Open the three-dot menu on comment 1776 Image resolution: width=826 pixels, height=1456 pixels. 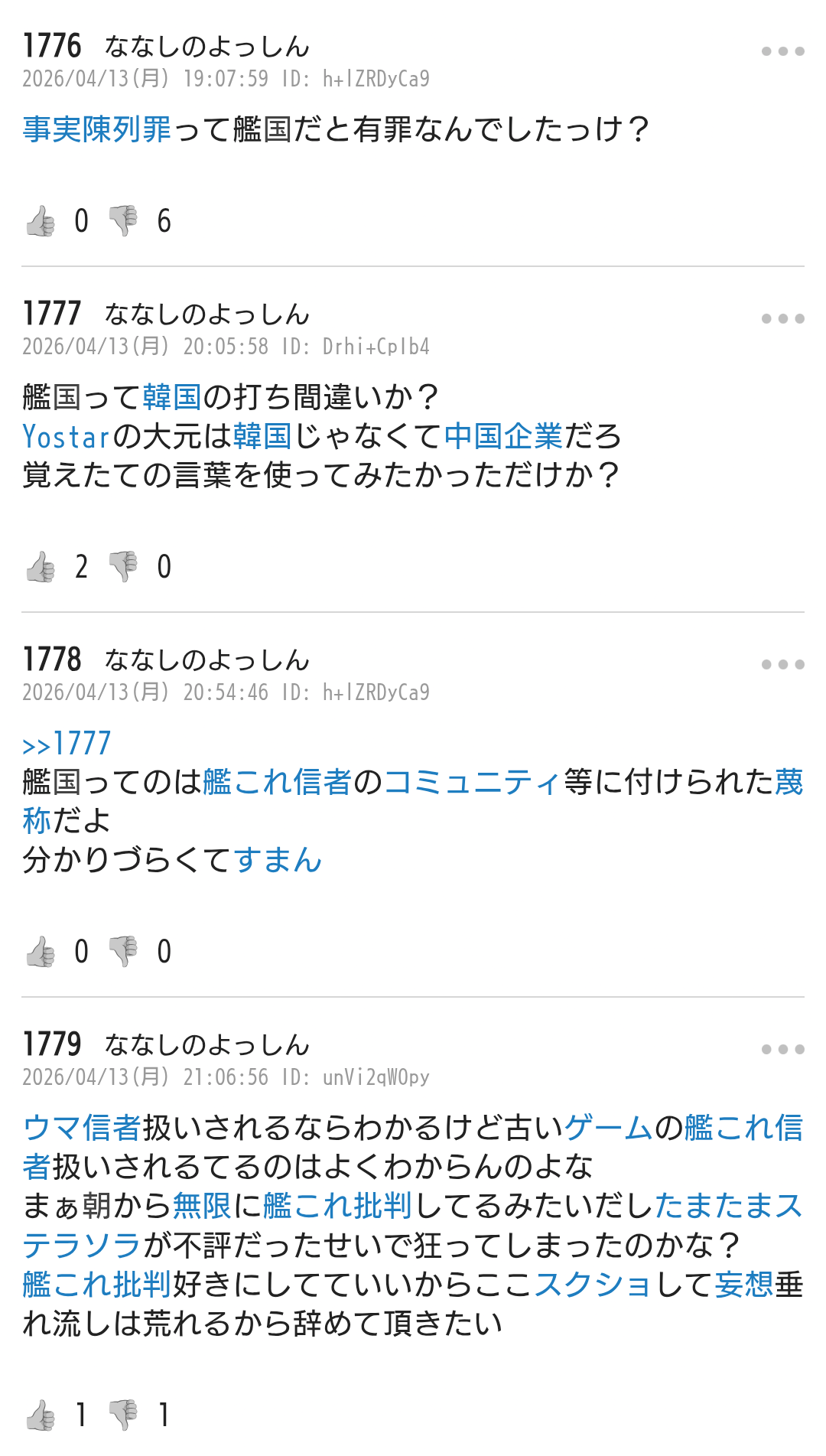[x=782, y=51]
